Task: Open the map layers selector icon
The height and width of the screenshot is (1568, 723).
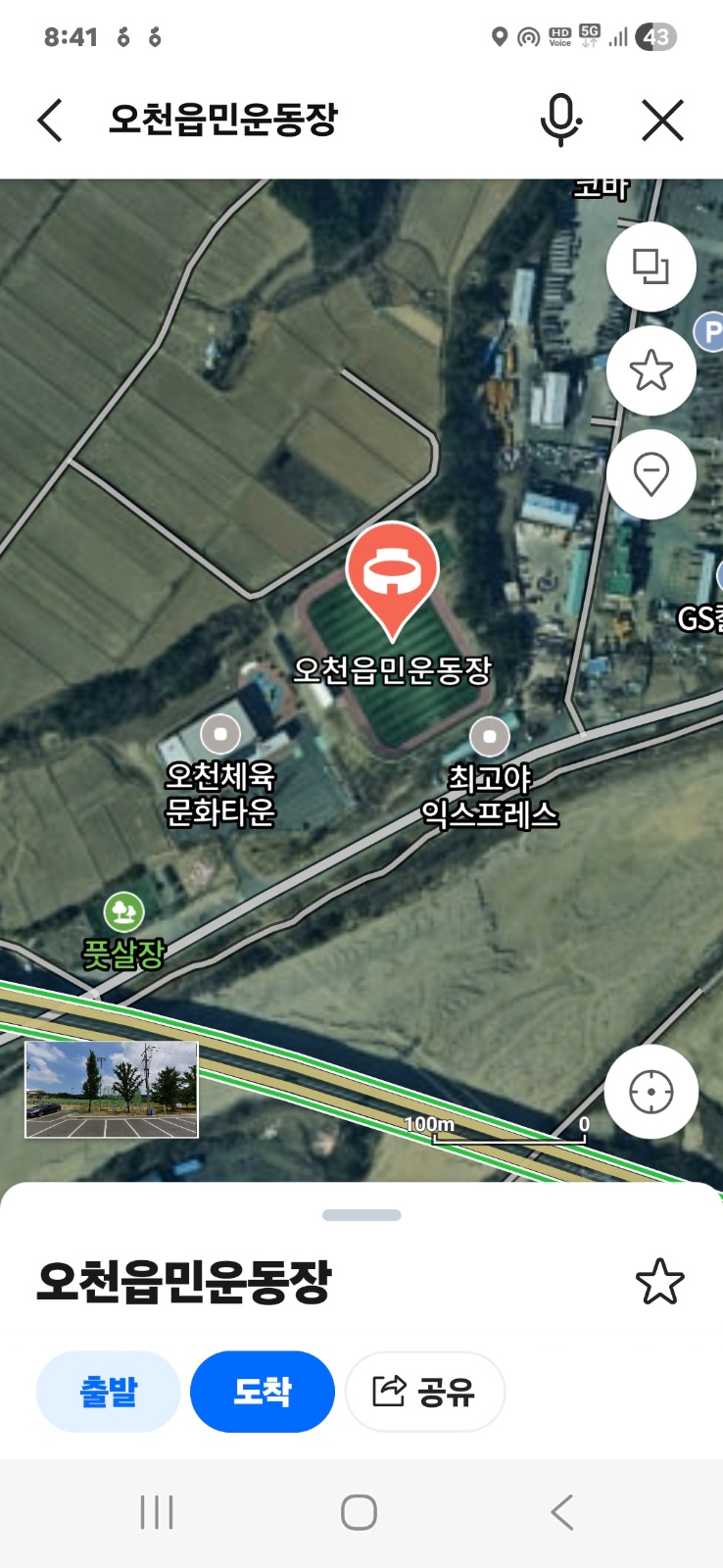Action: (x=651, y=266)
